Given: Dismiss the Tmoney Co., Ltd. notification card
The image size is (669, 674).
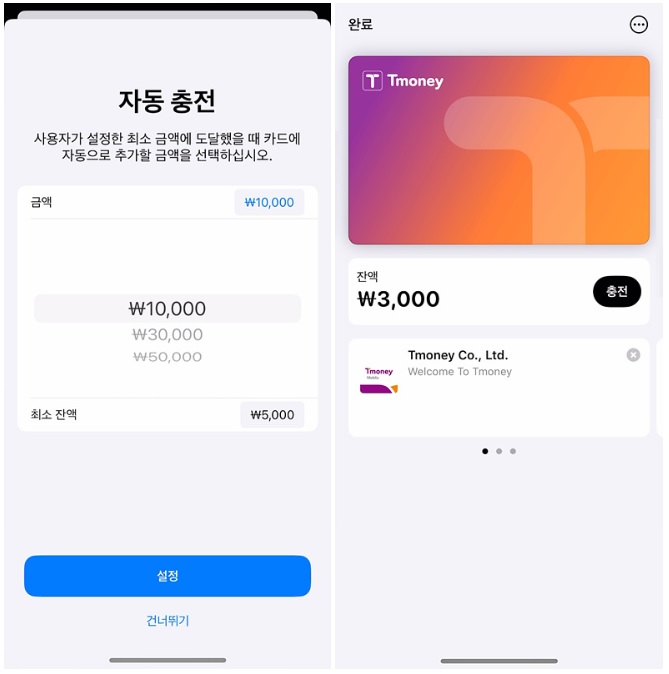Looking at the screenshot, I should tap(633, 355).
